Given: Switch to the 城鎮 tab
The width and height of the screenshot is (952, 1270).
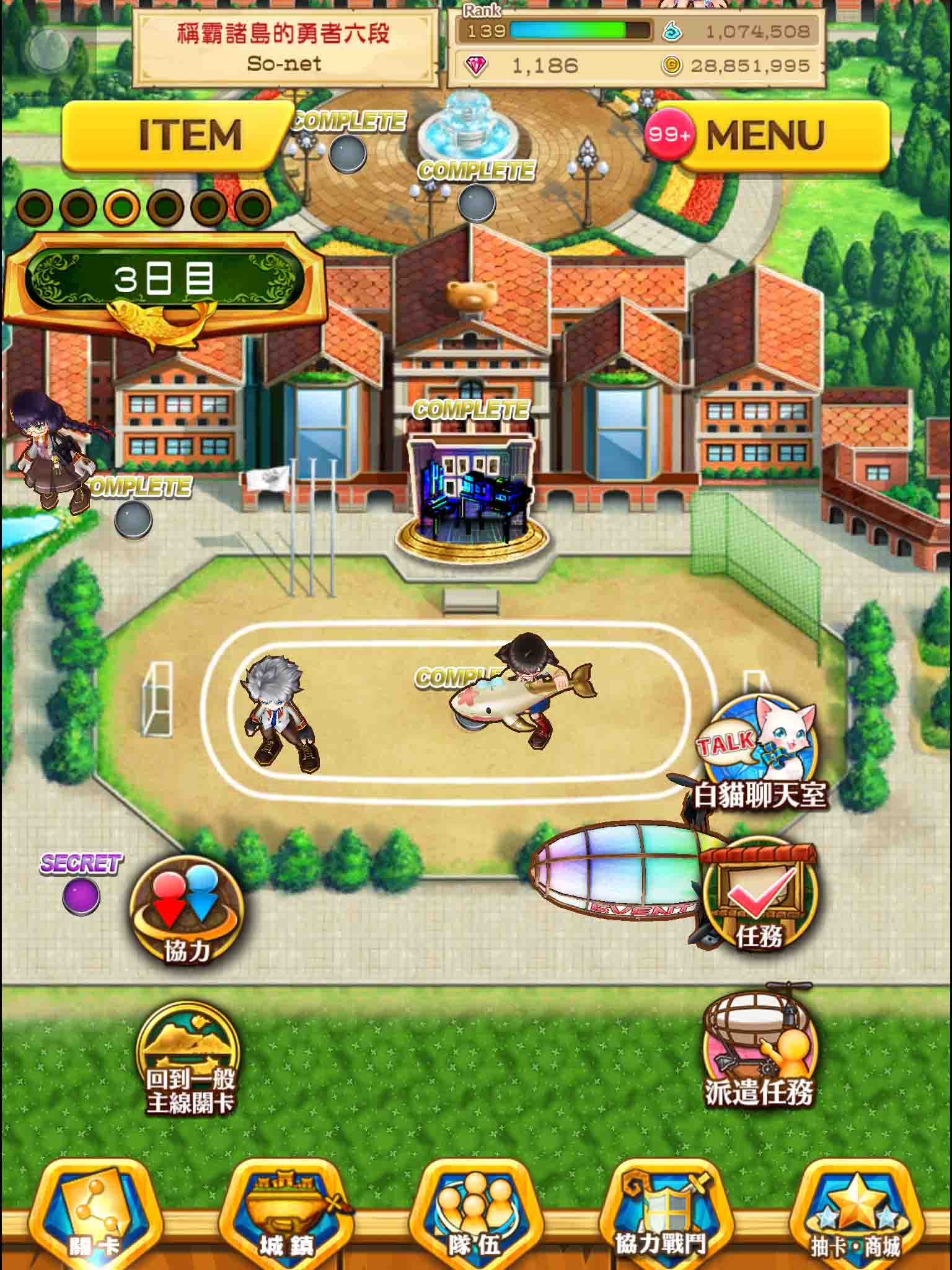Looking at the screenshot, I should point(285,1217).
